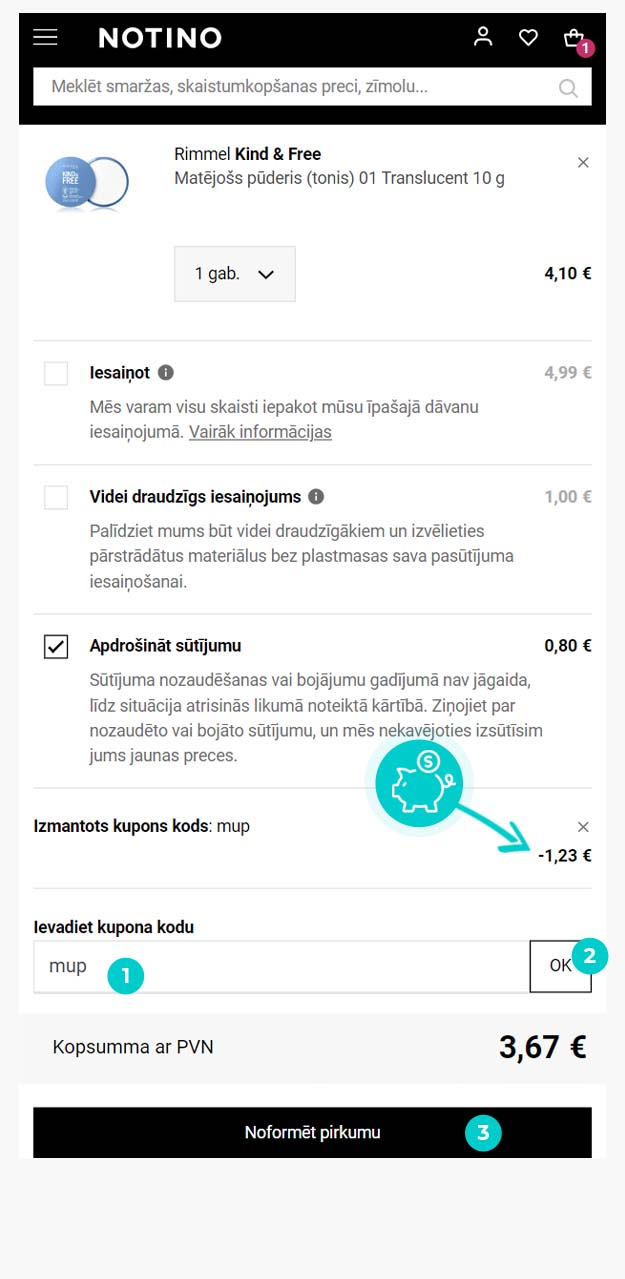The image size is (625, 1279).
Task: Open the user account icon
Action: [x=483, y=37]
